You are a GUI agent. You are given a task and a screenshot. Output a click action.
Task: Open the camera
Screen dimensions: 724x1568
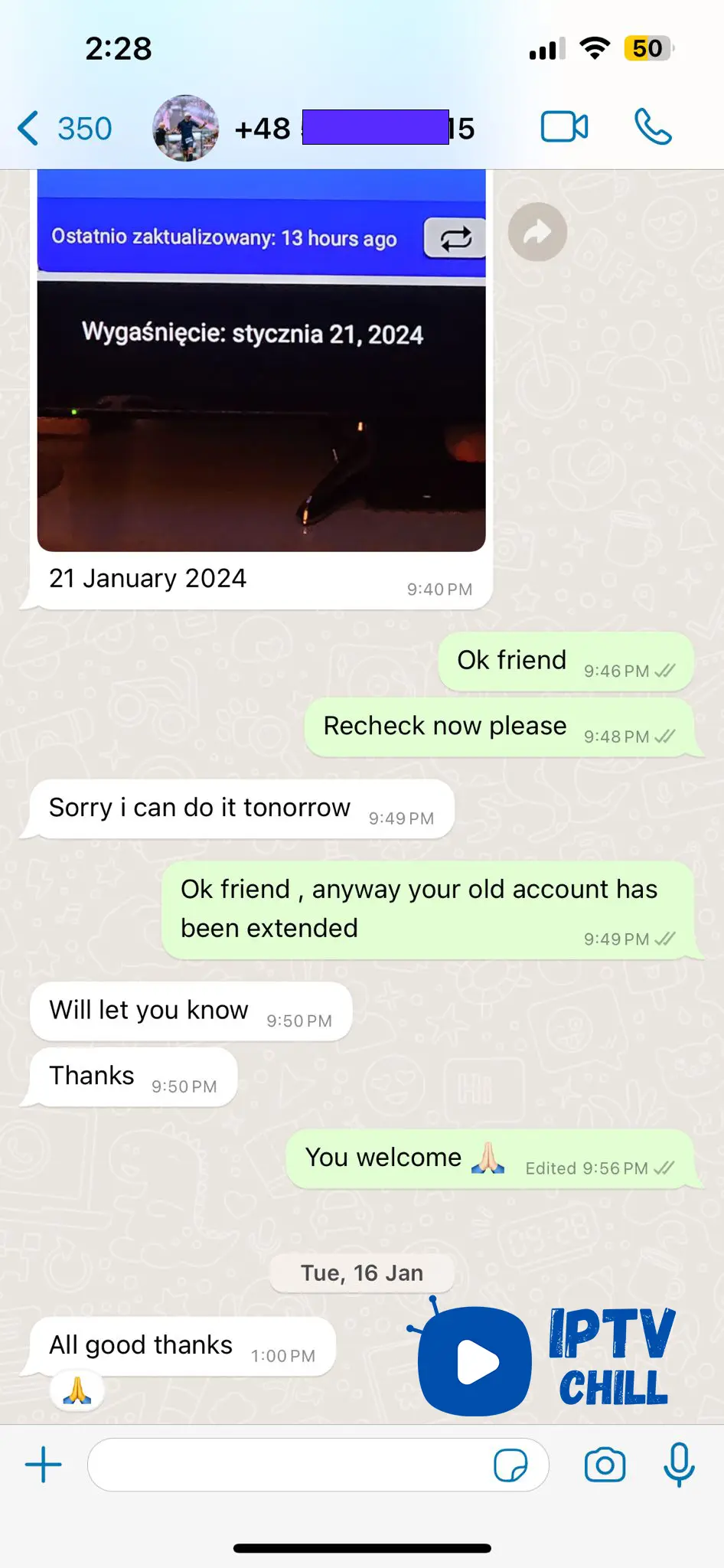coord(605,1465)
